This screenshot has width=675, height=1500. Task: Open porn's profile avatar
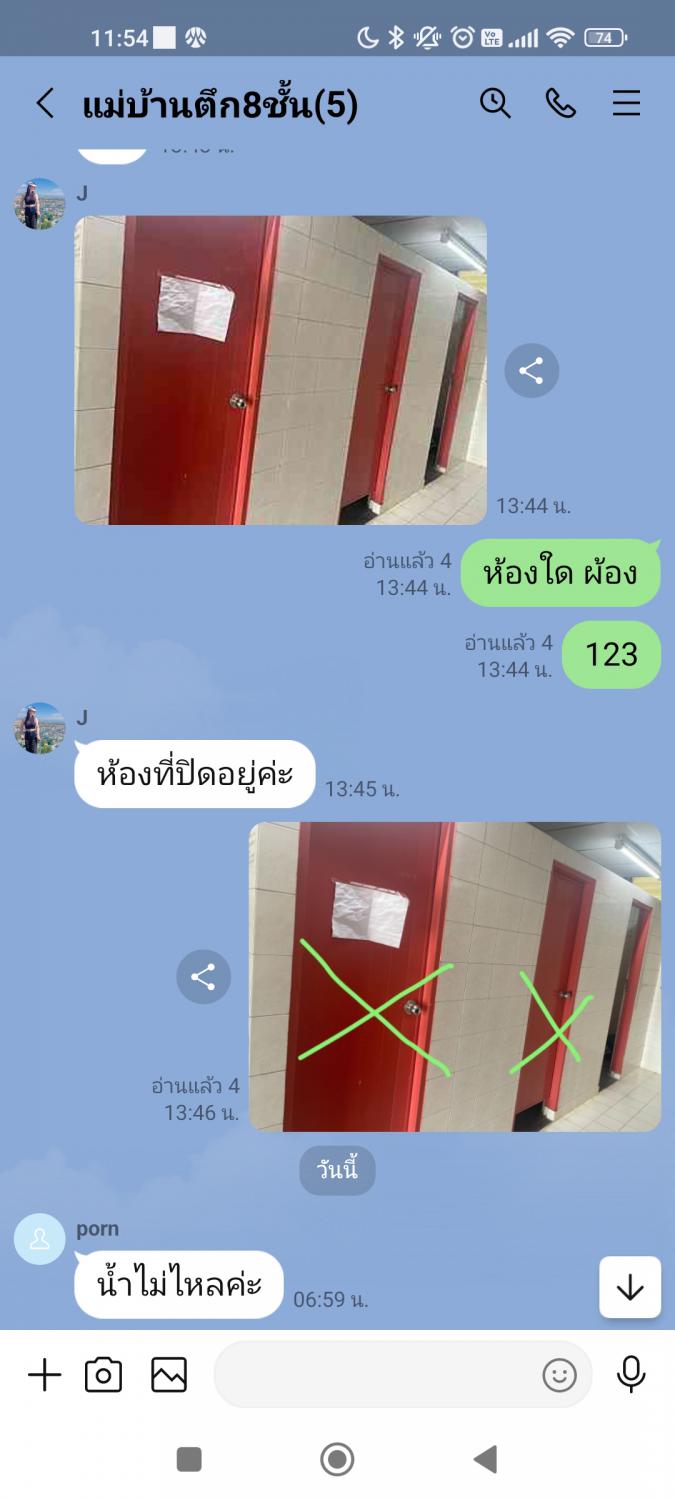coord(40,1239)
